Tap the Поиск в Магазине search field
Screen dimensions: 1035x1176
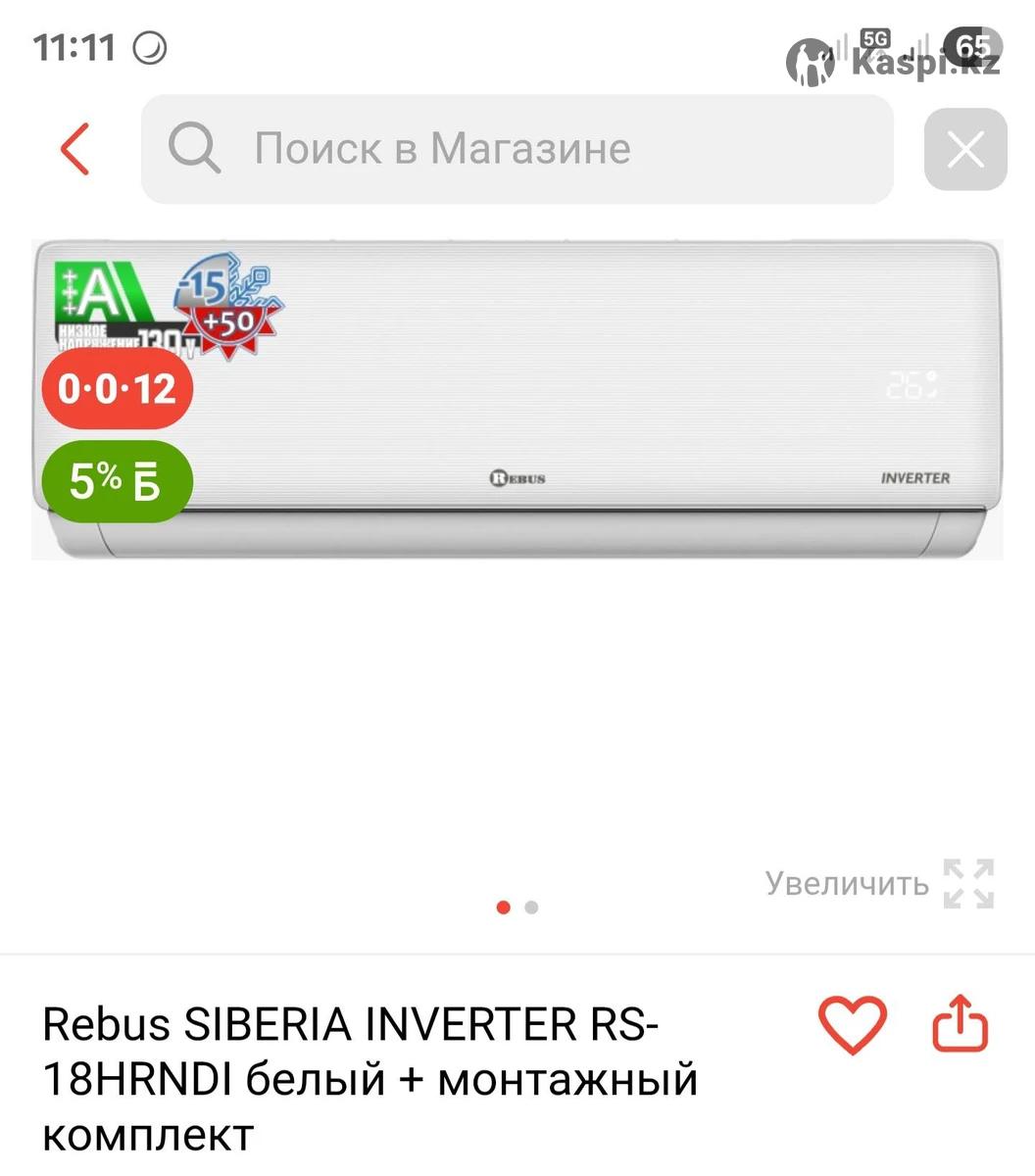coord(517,149)
